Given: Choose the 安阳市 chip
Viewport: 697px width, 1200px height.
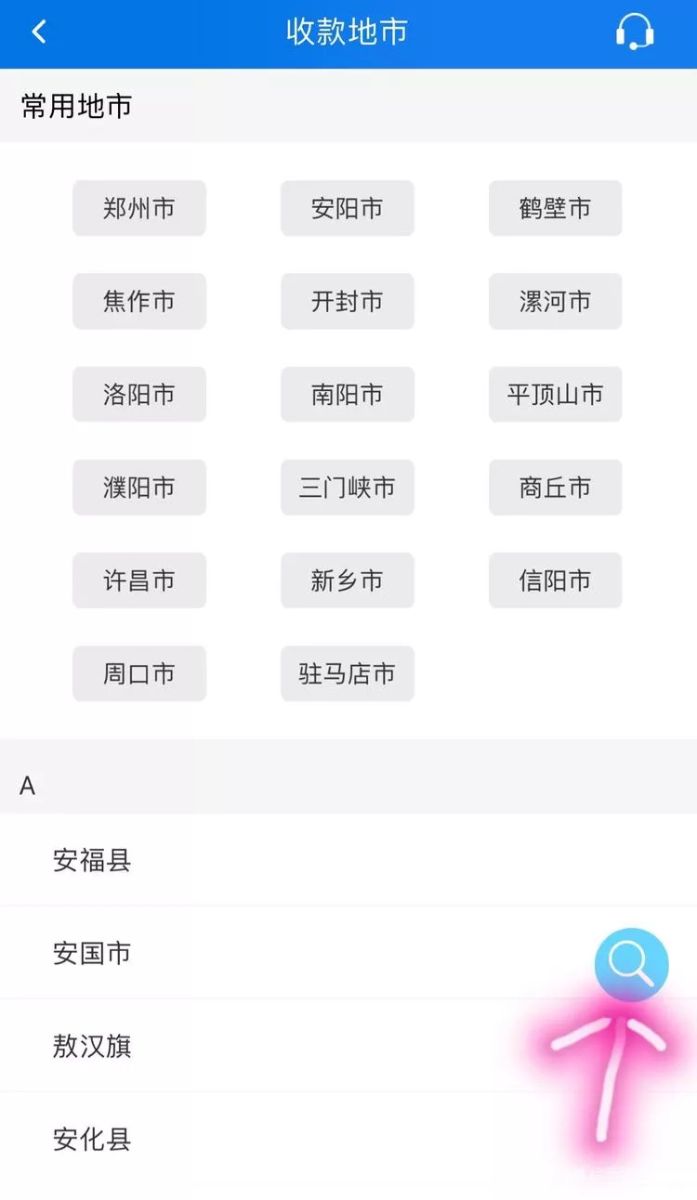Looking at the screenshot, I should click(347, 208).
